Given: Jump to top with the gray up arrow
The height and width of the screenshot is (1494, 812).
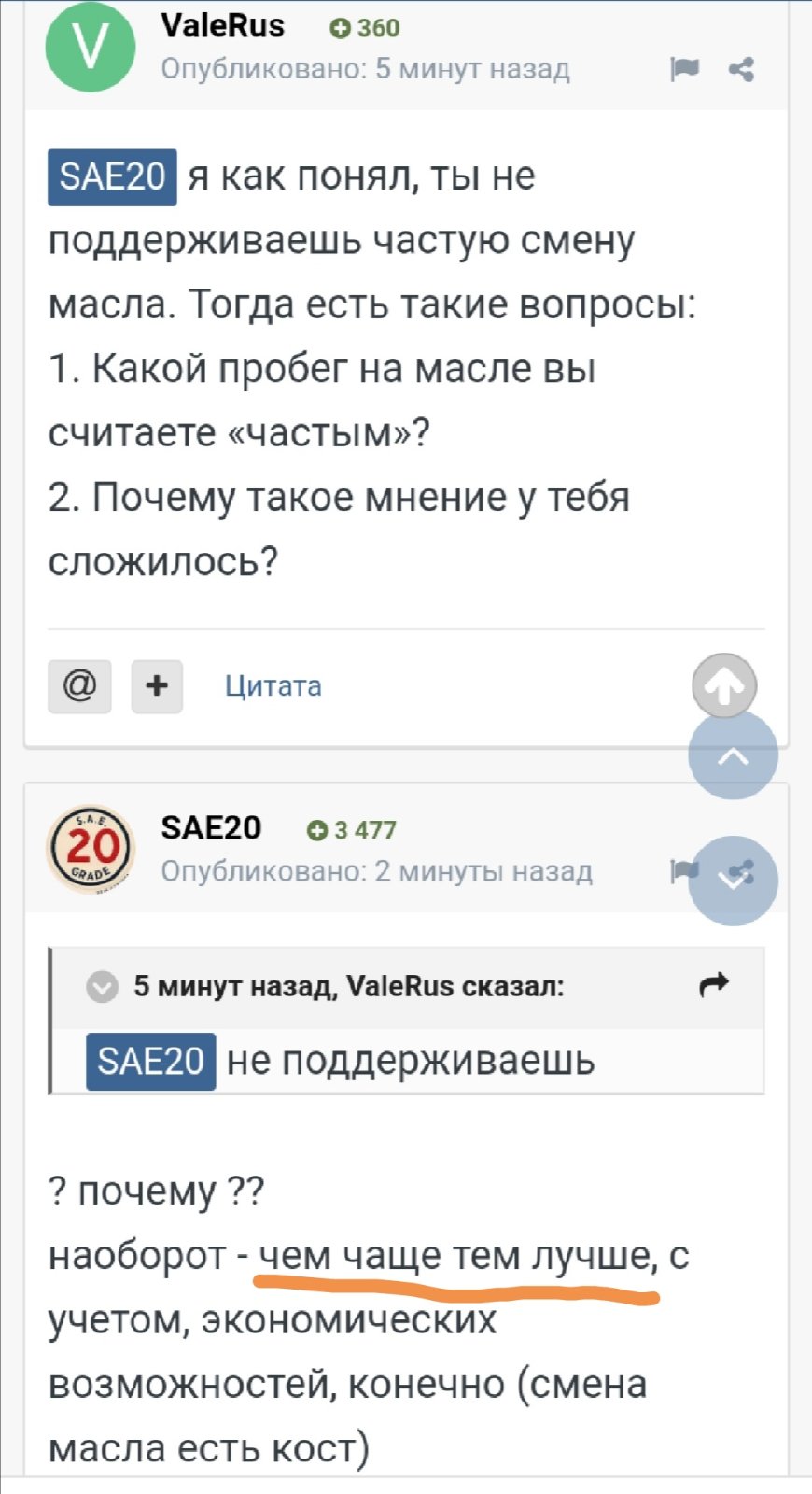Looking at the screenshot, I should tap(724, 685).
